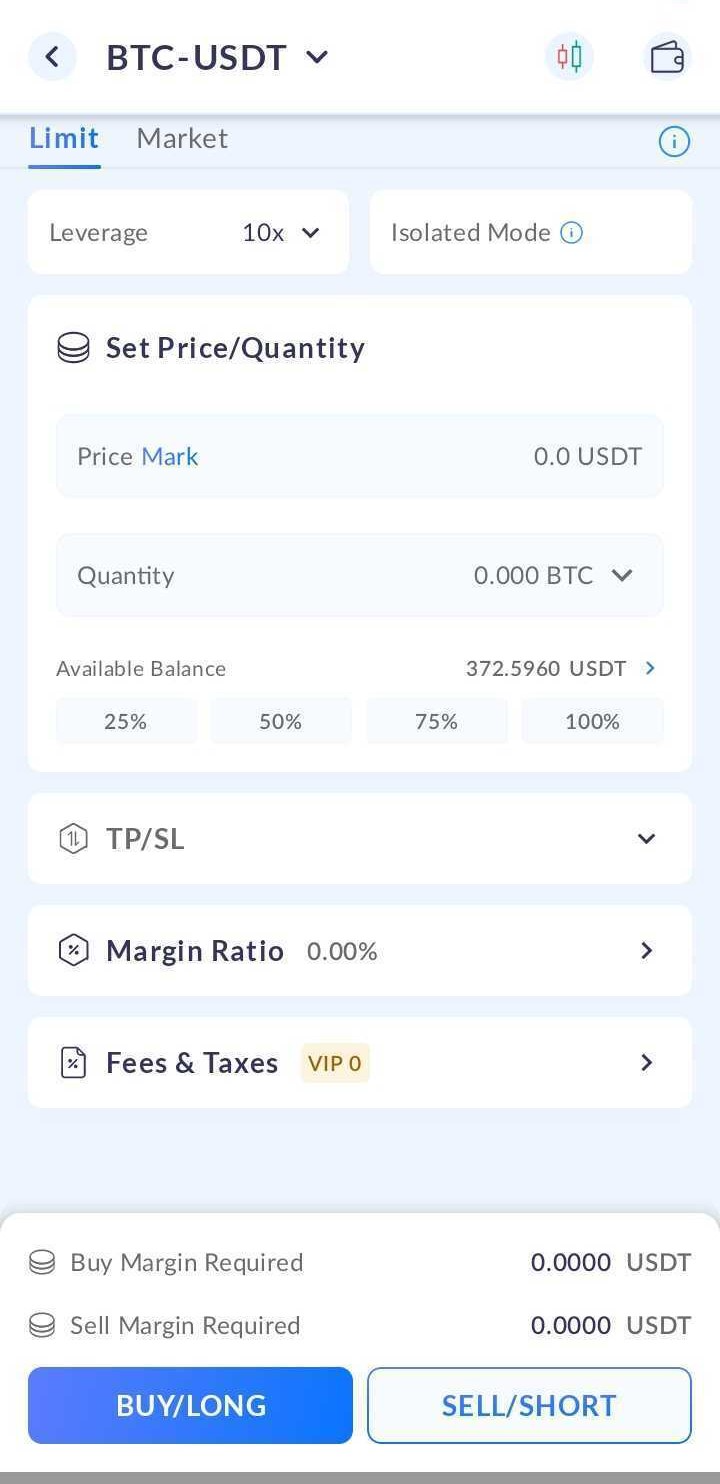The width and height of the screenshot is (720, 1484).
Task: Change the 10x leverage setting
Action: pos(281,233)
